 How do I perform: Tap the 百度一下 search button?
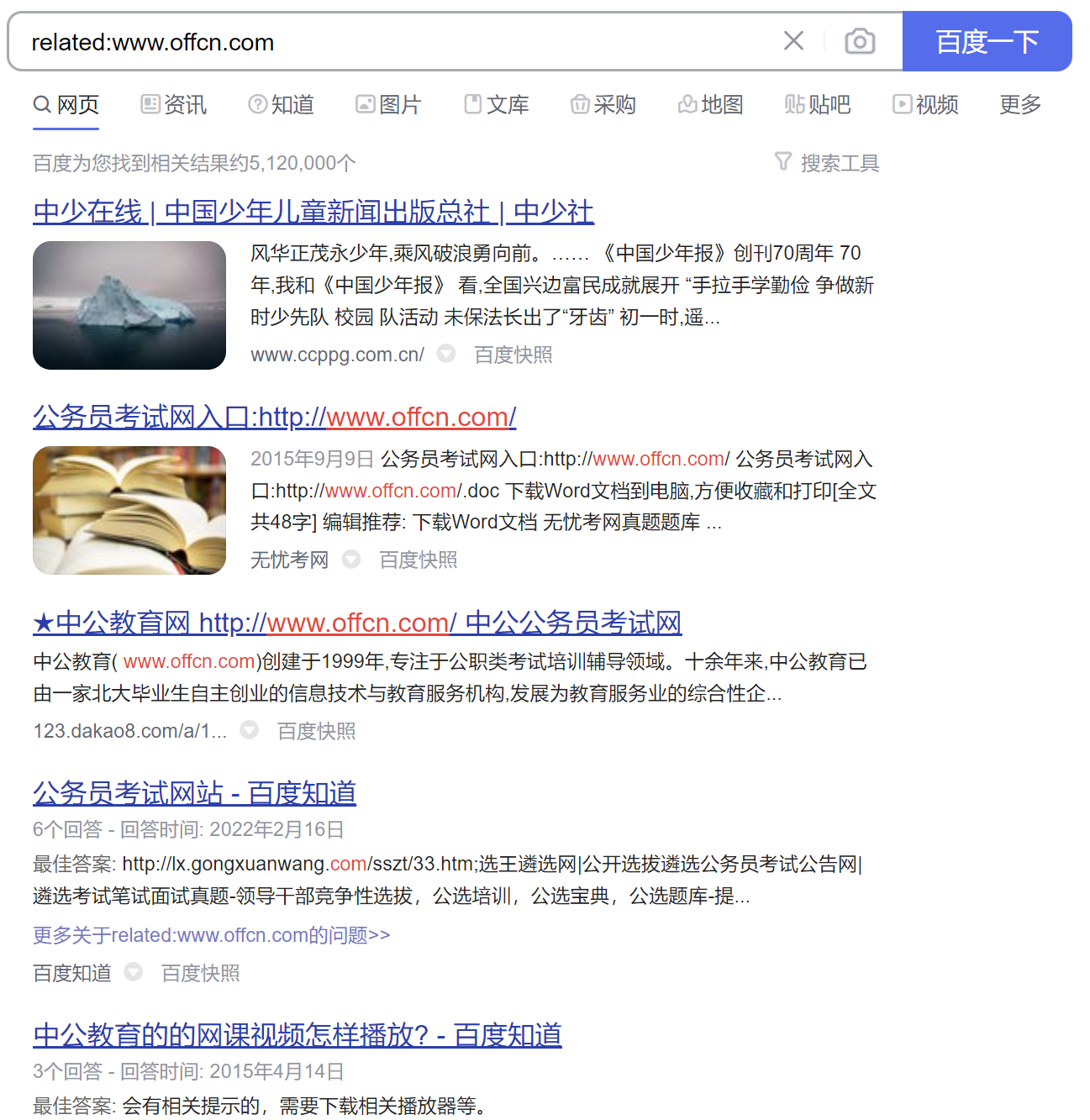(x=987, y=41)
